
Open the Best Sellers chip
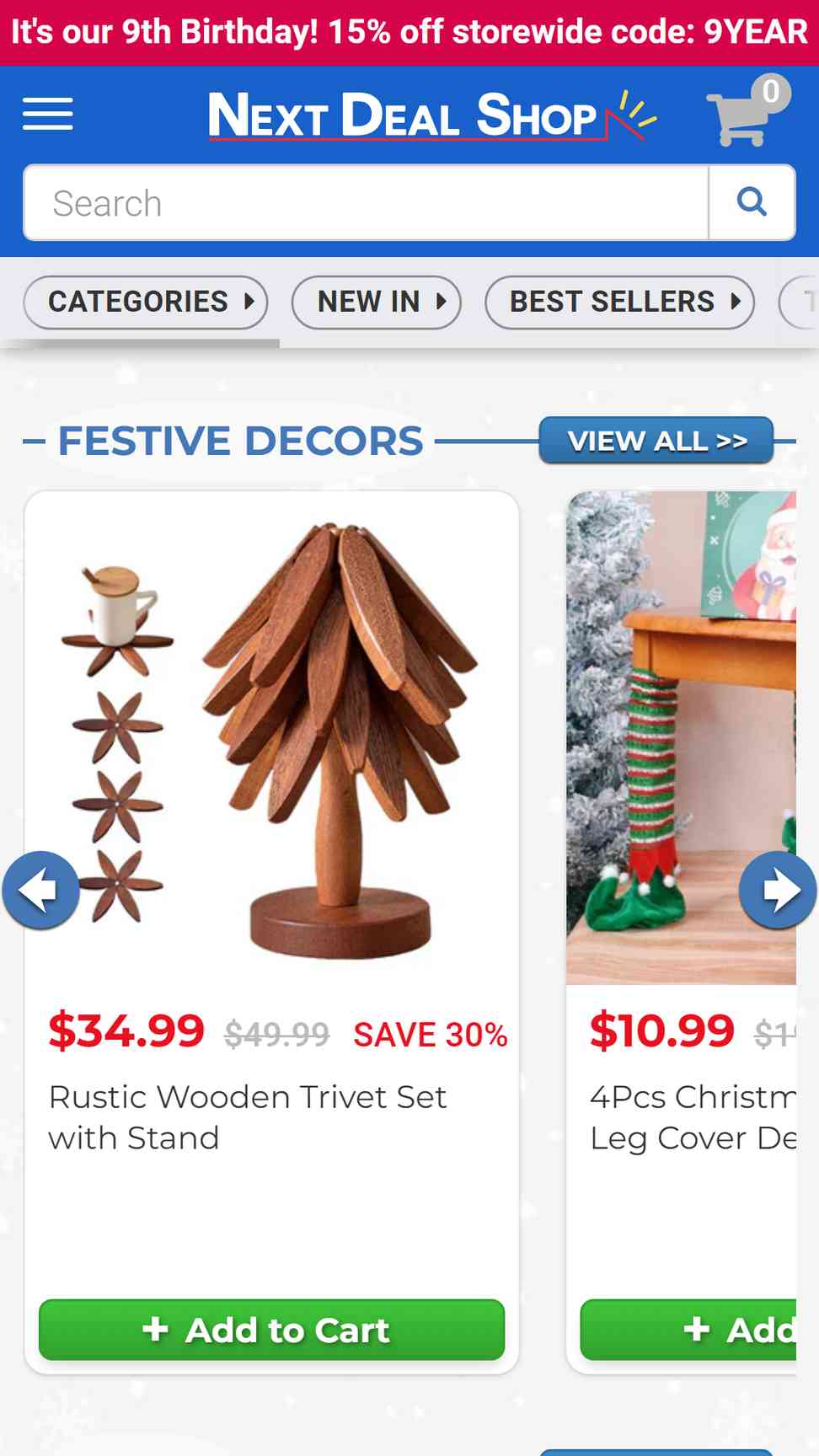619,302
